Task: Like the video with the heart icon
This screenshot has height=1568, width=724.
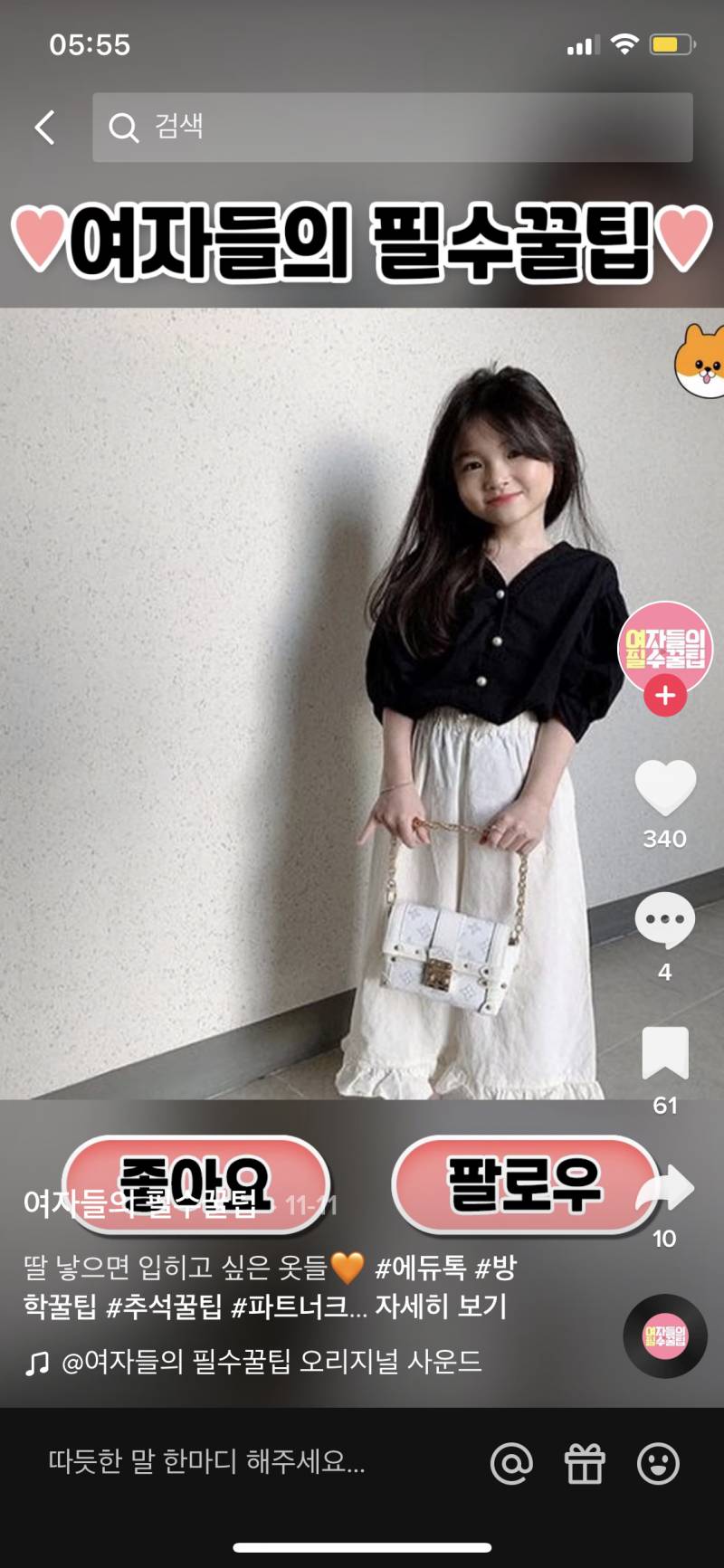Action: coord(665,786)
